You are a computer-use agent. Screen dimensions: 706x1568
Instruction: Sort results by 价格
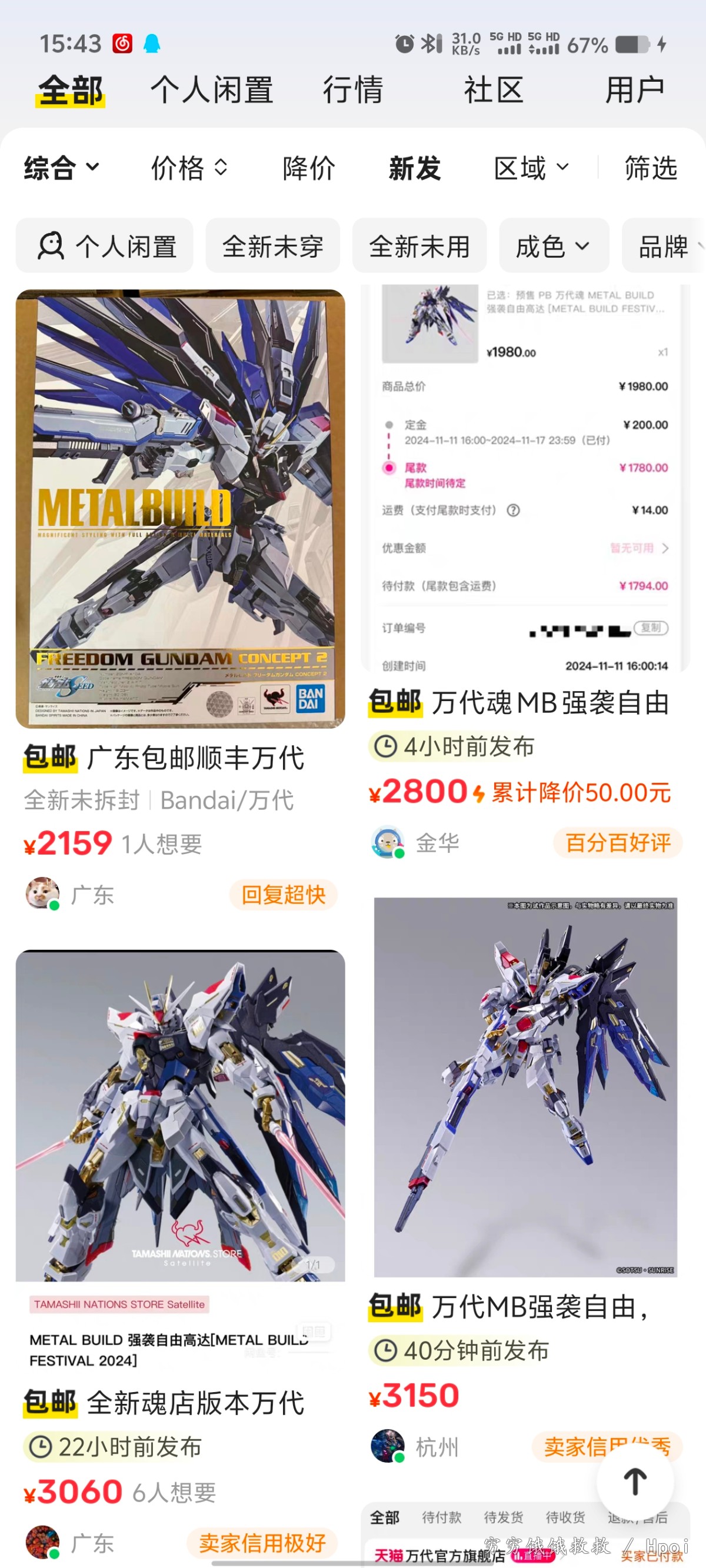point(189,168)
